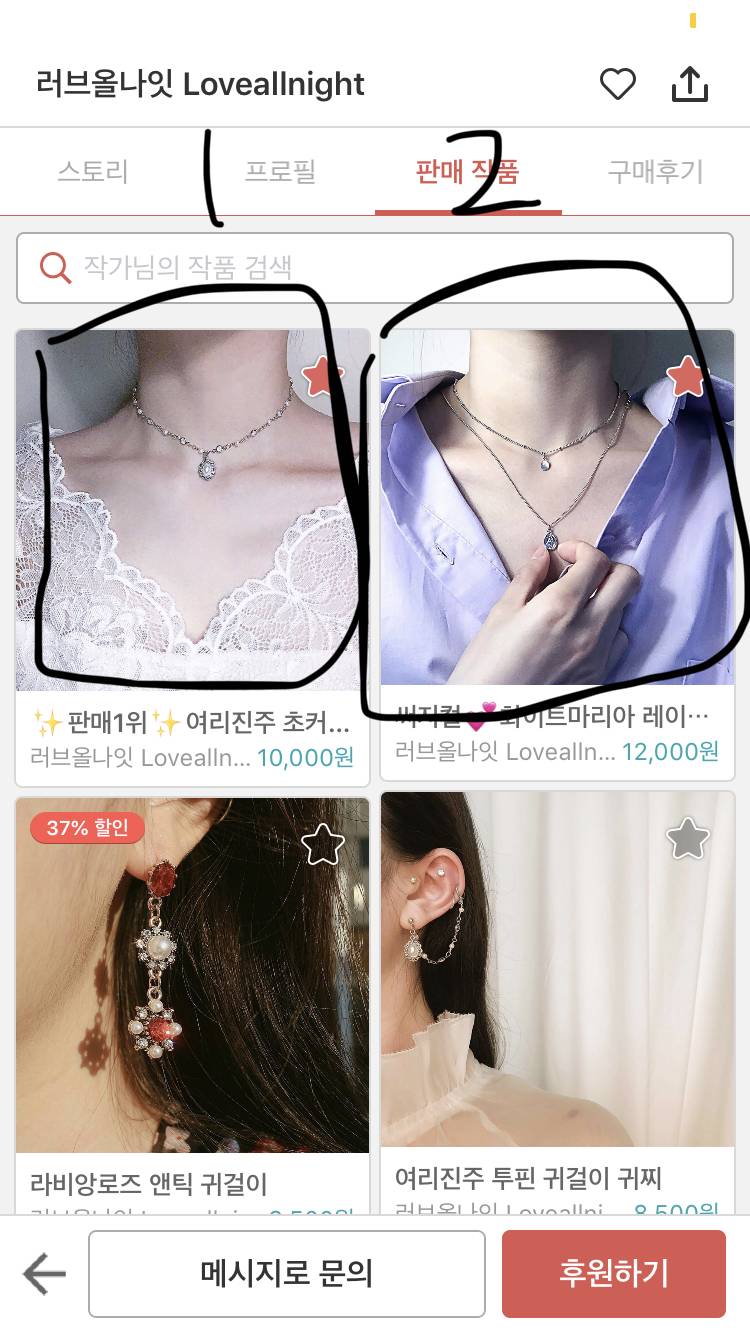The width and height of the screenshot is (750, 1334).
Task: Switch to the 프로필 tab
Action: [280, 171]
